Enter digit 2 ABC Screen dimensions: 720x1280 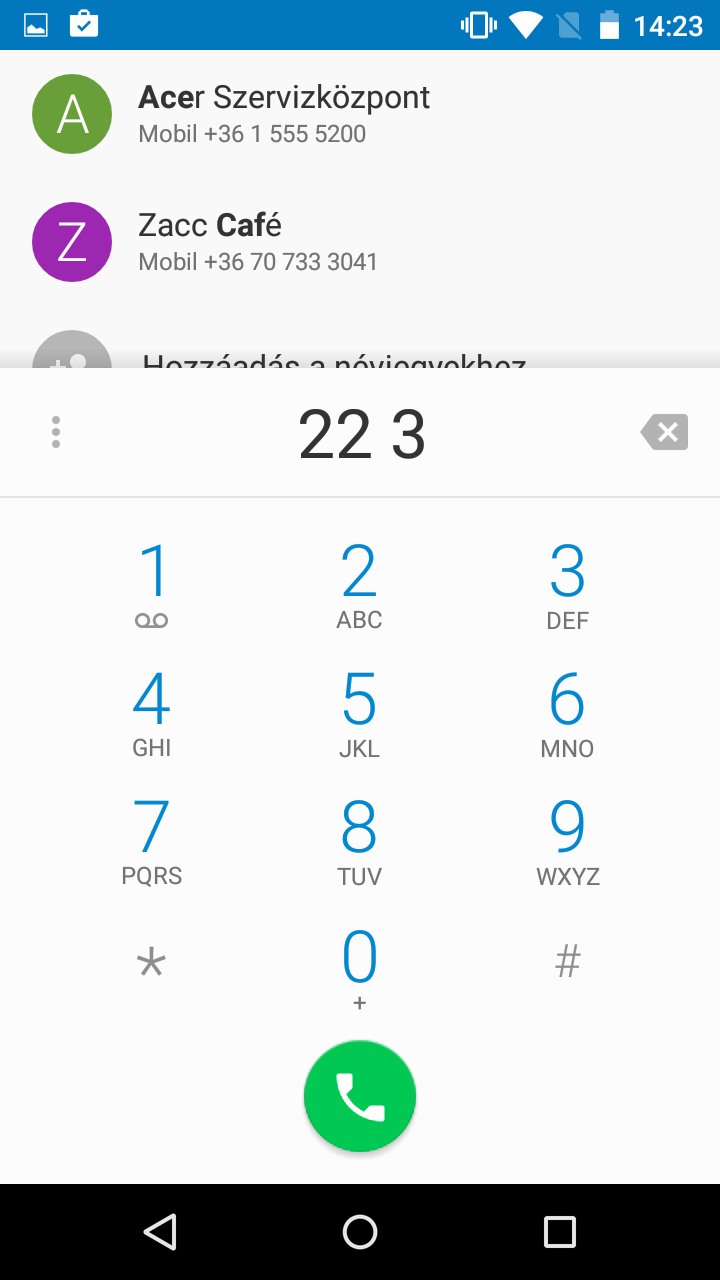point(360,586)
